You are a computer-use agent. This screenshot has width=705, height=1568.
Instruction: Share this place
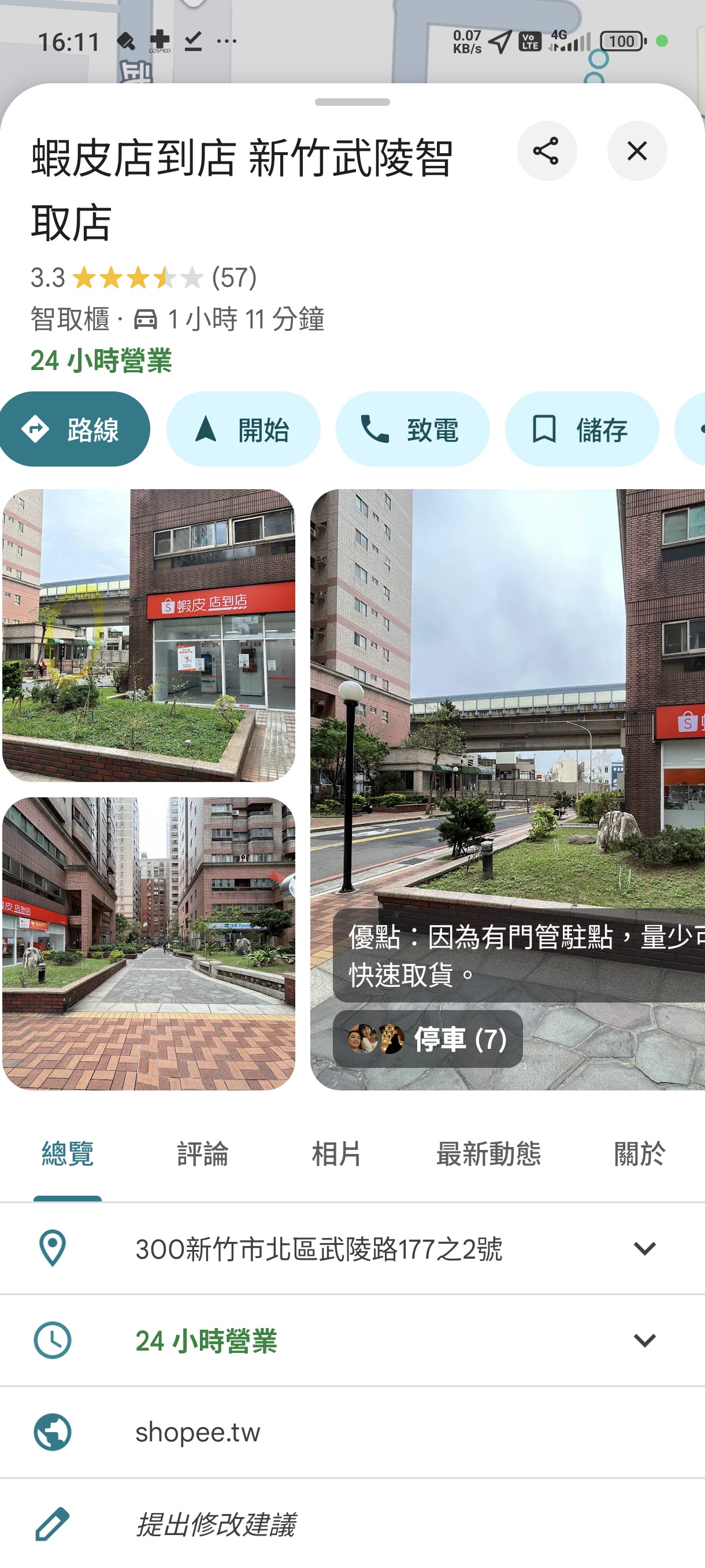click(x=546, y=151)
